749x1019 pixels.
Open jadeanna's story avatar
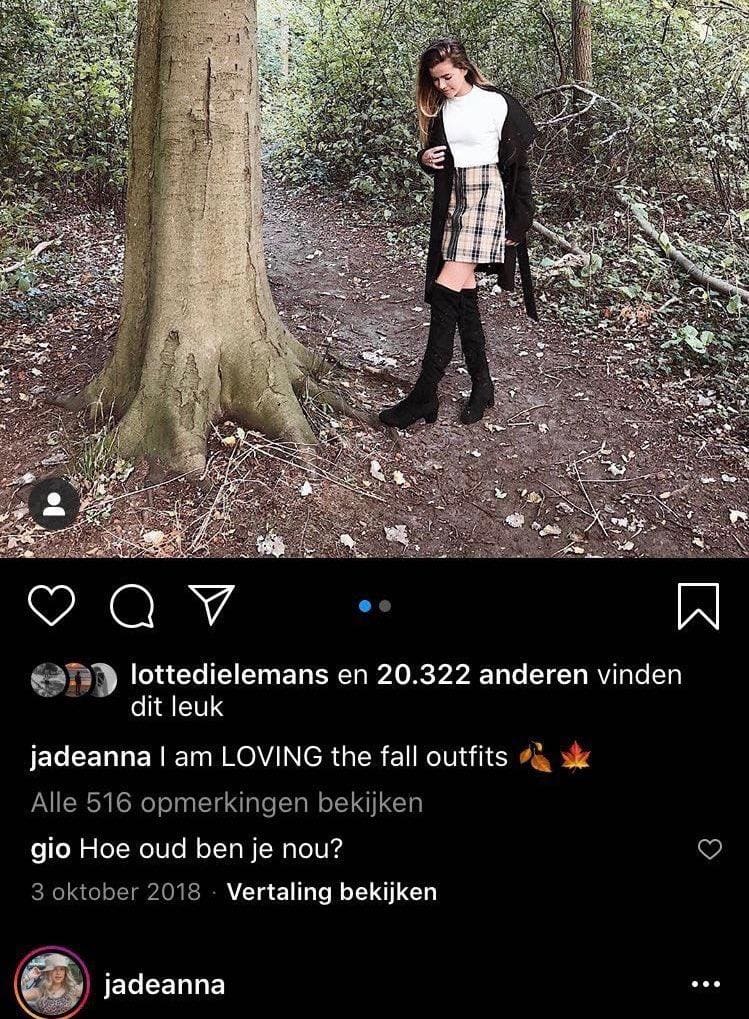tap(51, 985)
